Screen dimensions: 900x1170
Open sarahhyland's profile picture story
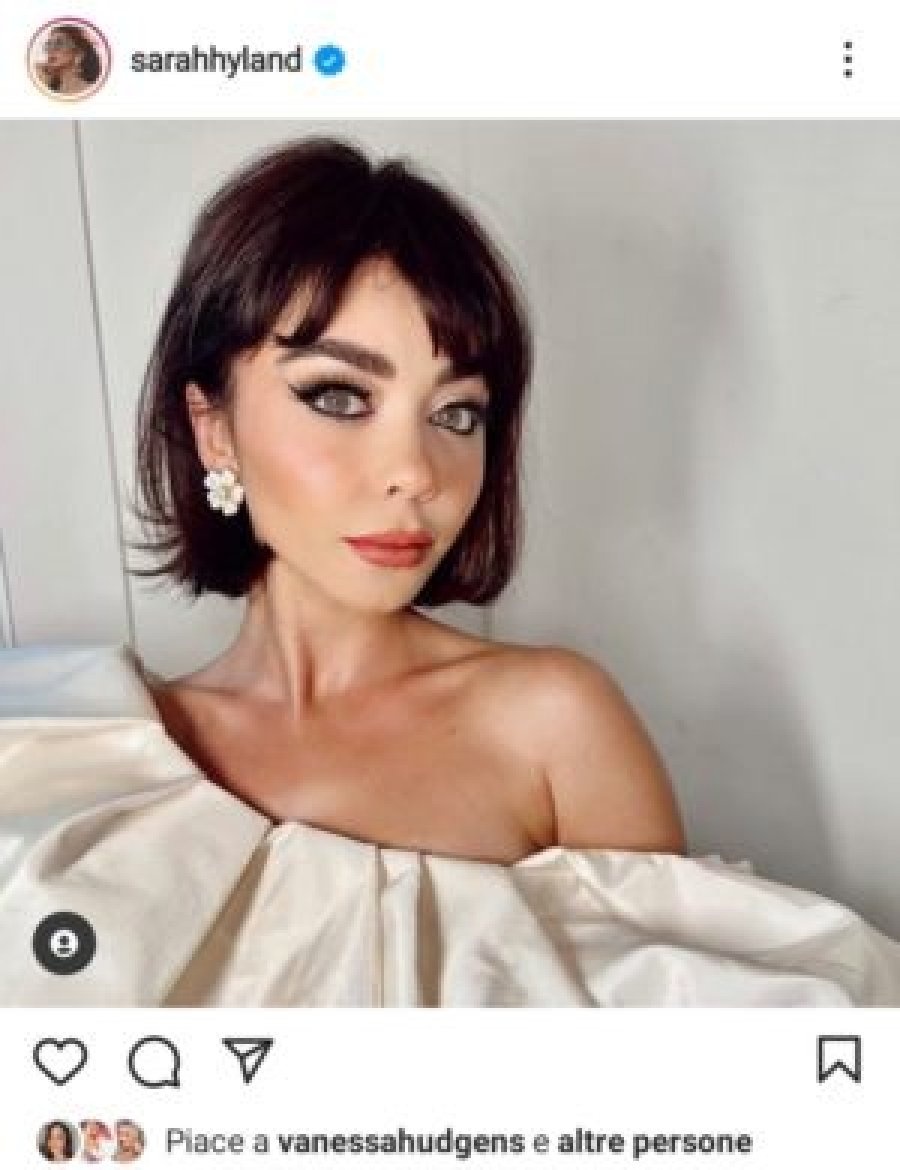coord(68,60)
